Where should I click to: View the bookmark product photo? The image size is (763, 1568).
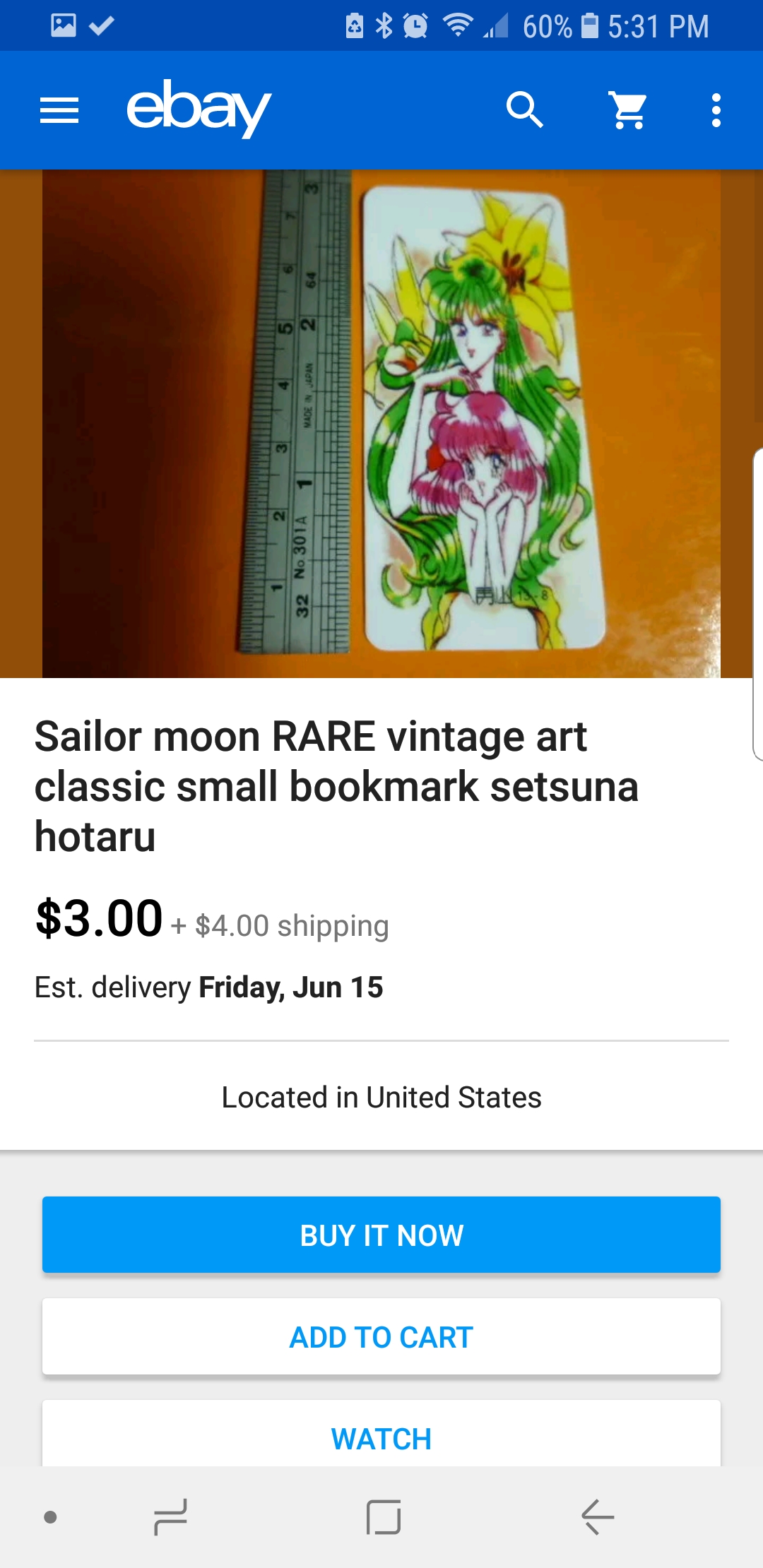click(x=381, y=424)
